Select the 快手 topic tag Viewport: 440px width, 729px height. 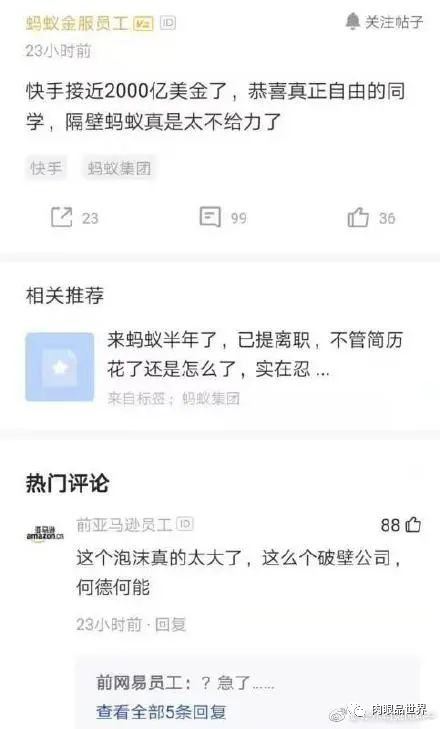(46, 168)
